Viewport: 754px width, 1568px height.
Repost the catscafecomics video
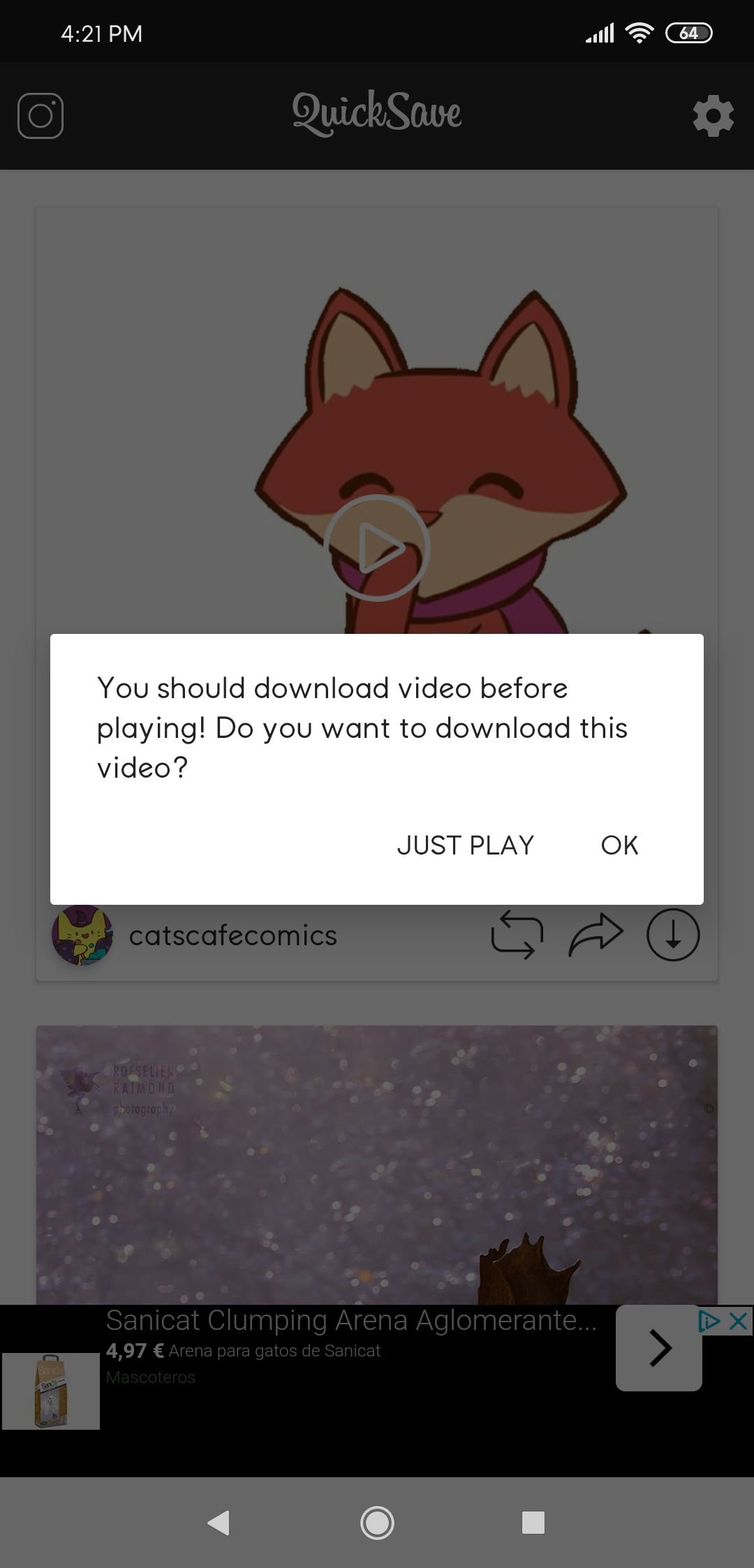pos(517,935)
